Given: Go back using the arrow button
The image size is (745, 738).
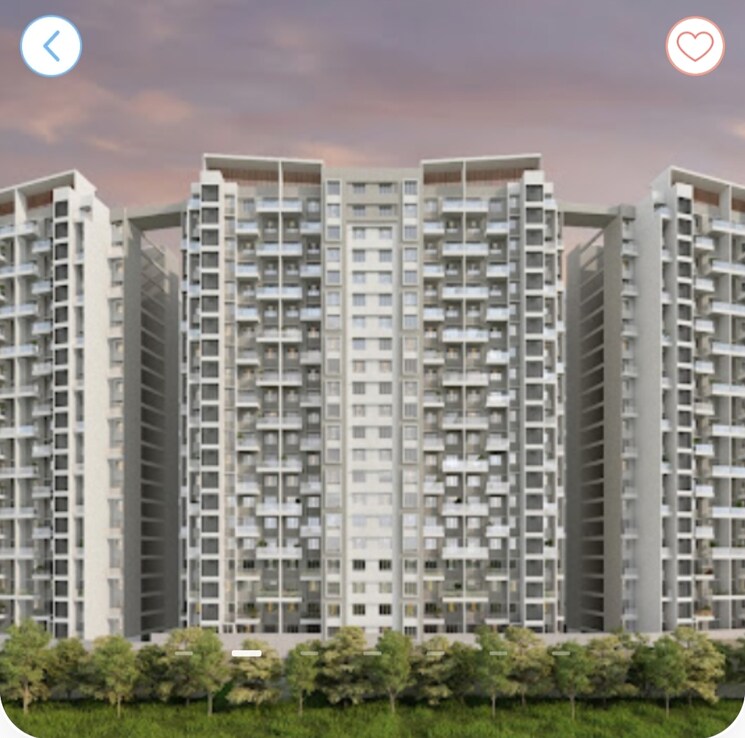Looking at the screenshot, I should coord(50,46).
